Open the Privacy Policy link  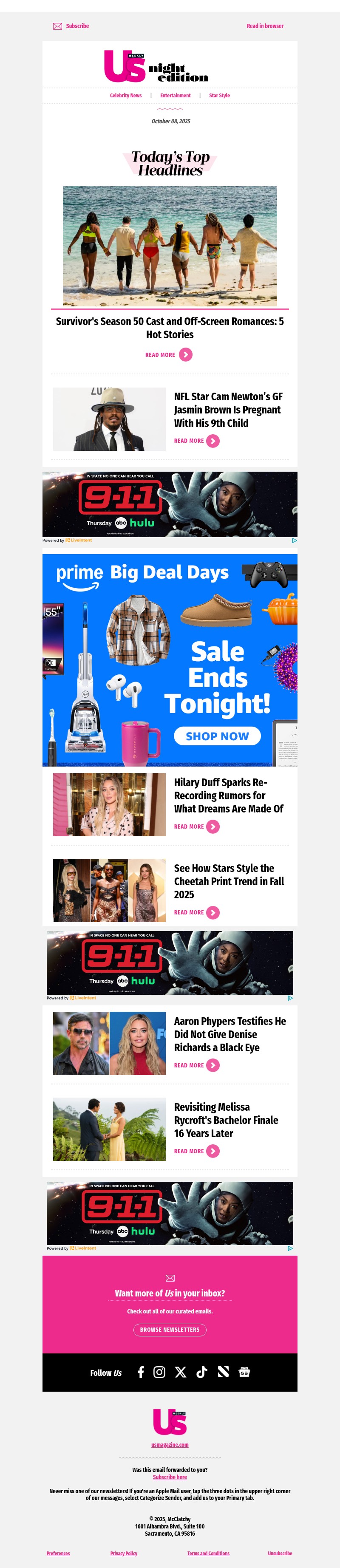tap(124, 1554)
